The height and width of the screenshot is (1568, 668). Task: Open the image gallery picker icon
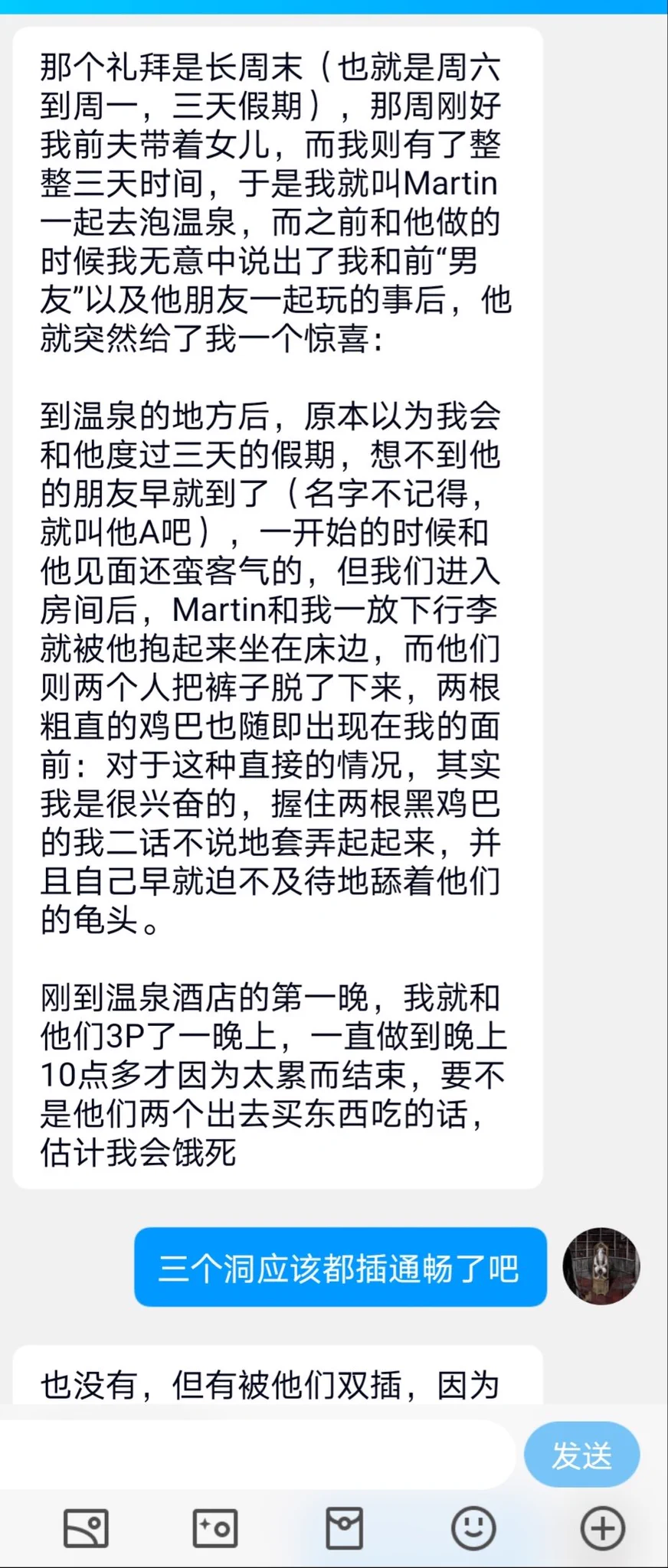pyautogui.click(x=85, y=1528)
